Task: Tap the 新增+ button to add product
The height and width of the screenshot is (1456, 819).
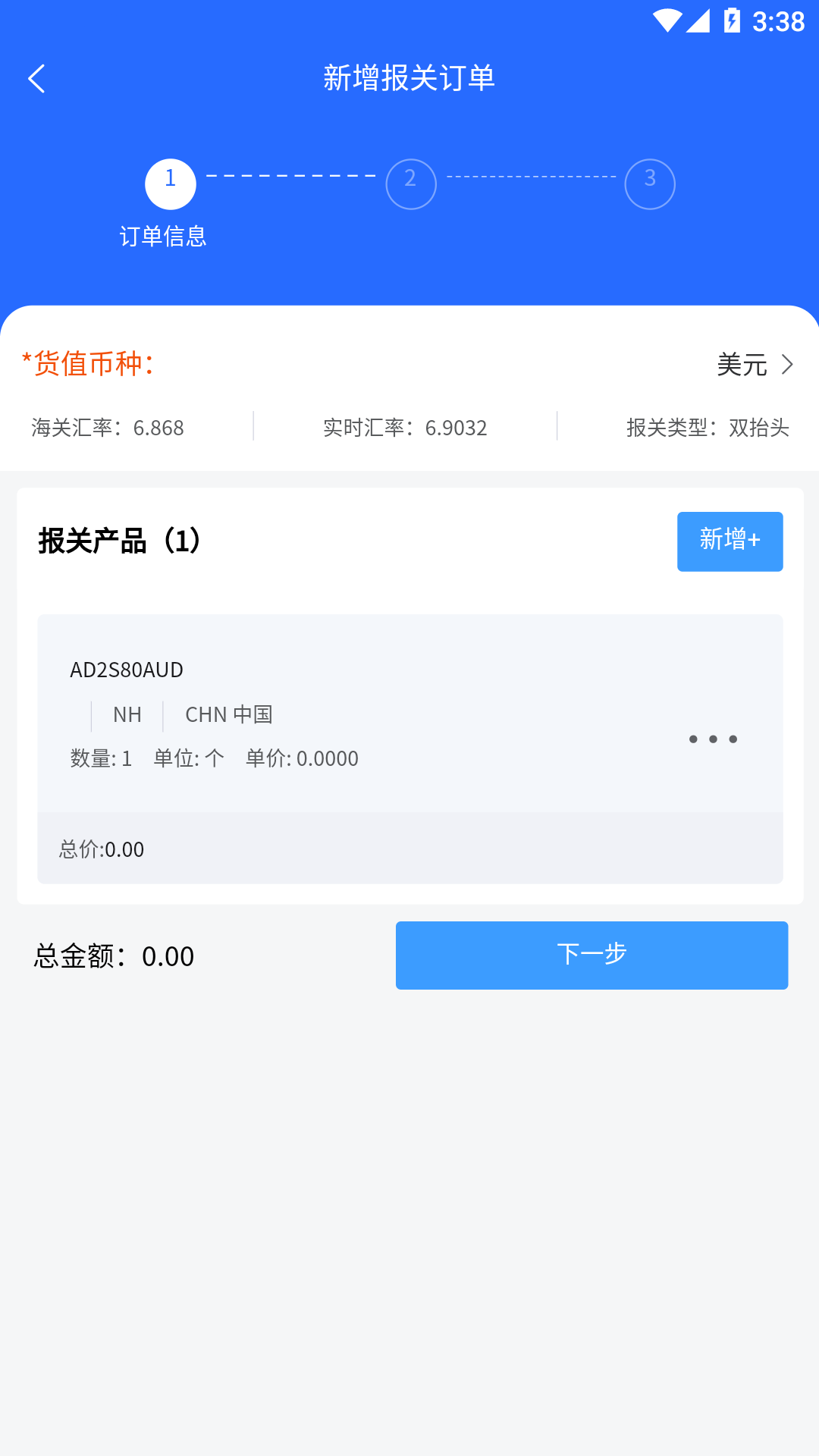Action: [x=730, y=541]
